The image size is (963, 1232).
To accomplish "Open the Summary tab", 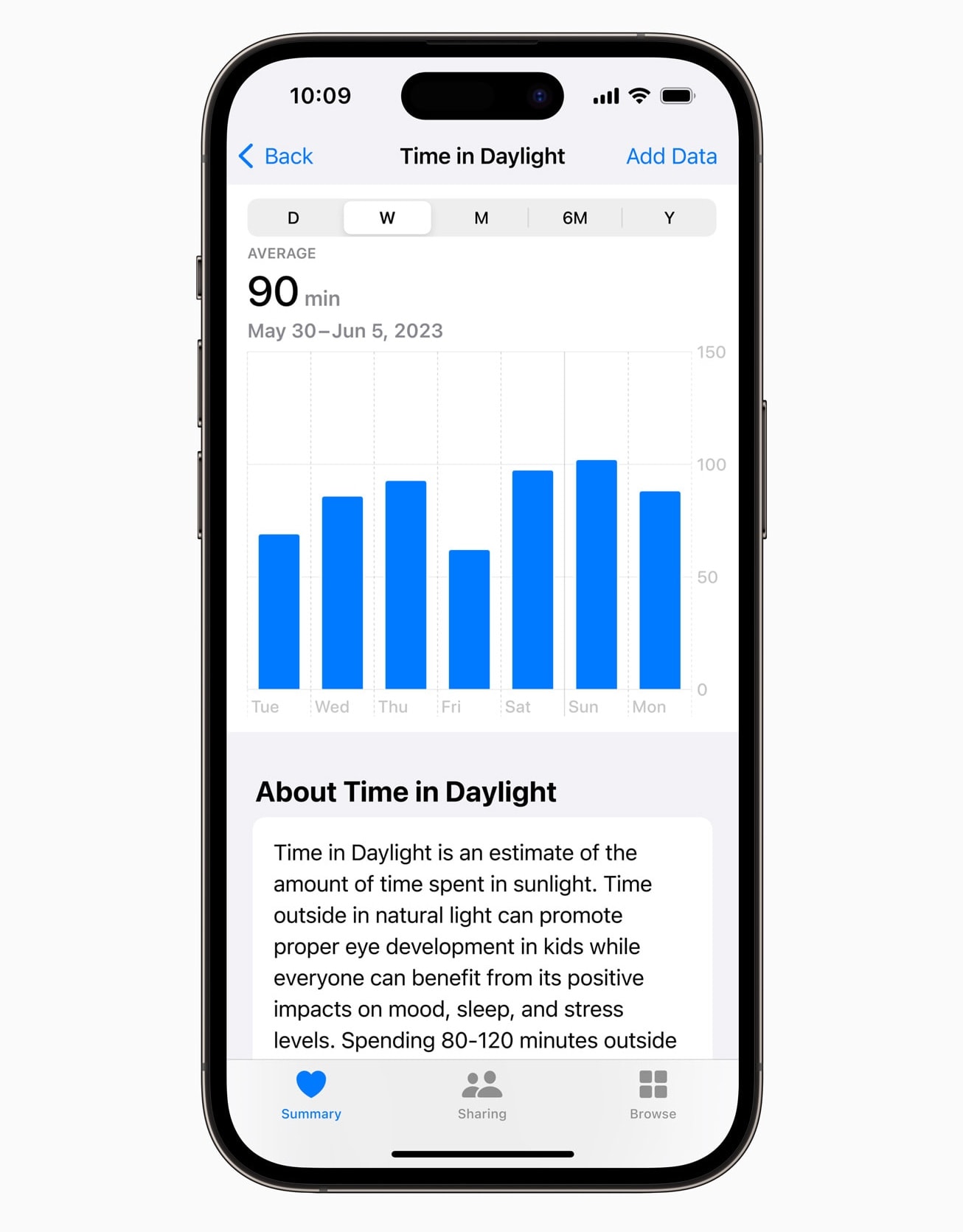I will pyautogui.click(x=311, y=1095).
